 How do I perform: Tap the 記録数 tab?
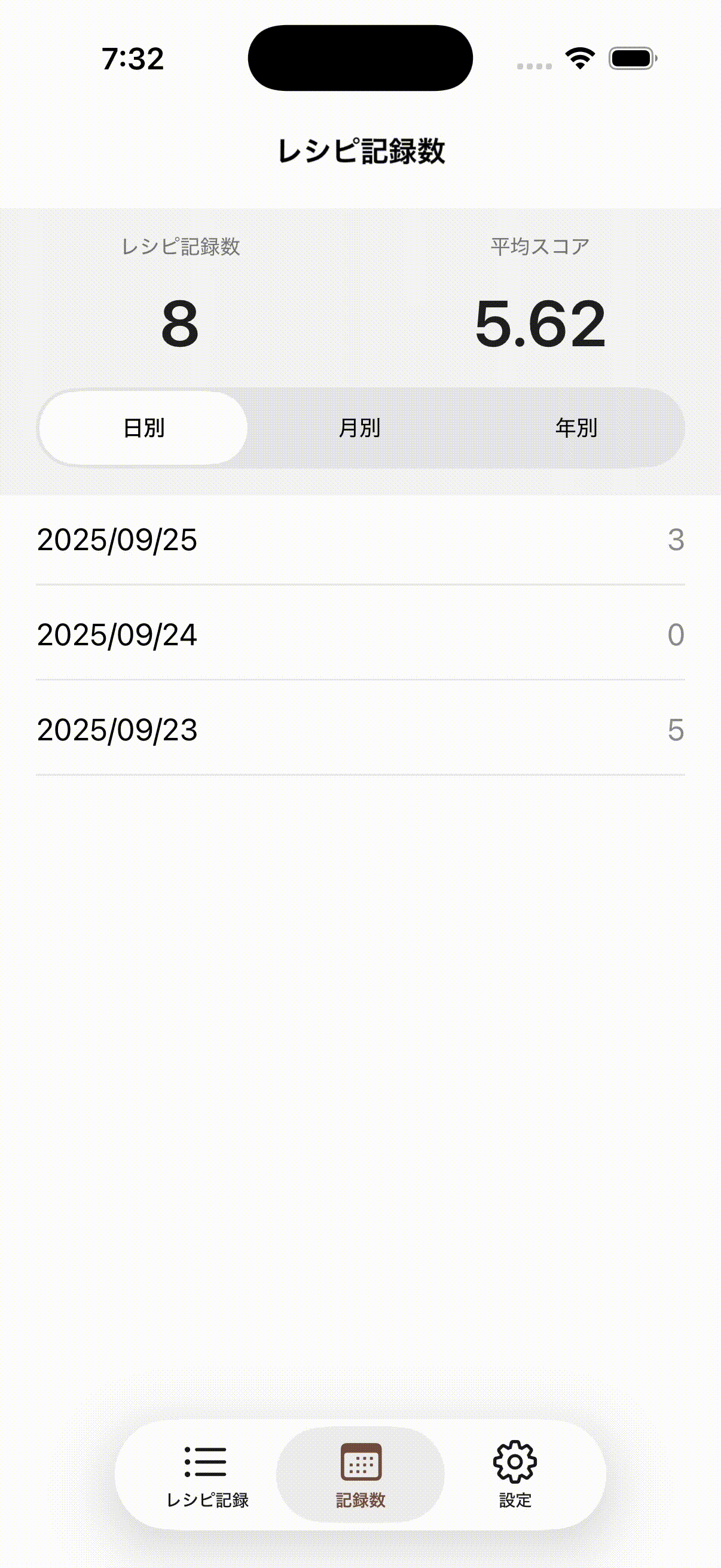click(x=360, y=1474)
